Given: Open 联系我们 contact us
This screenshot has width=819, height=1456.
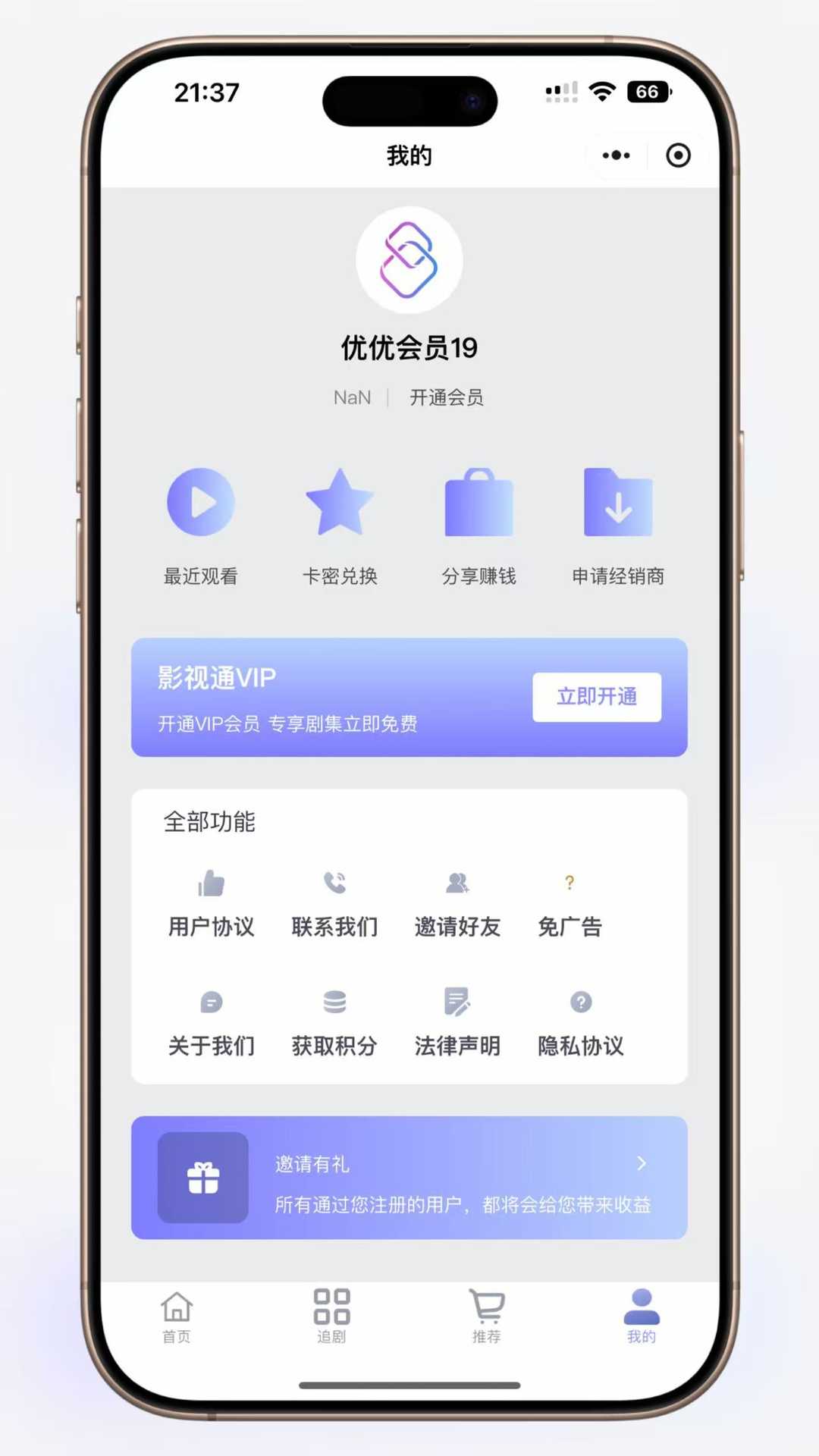Looking at the screenshot, I should tap(334, 904).
